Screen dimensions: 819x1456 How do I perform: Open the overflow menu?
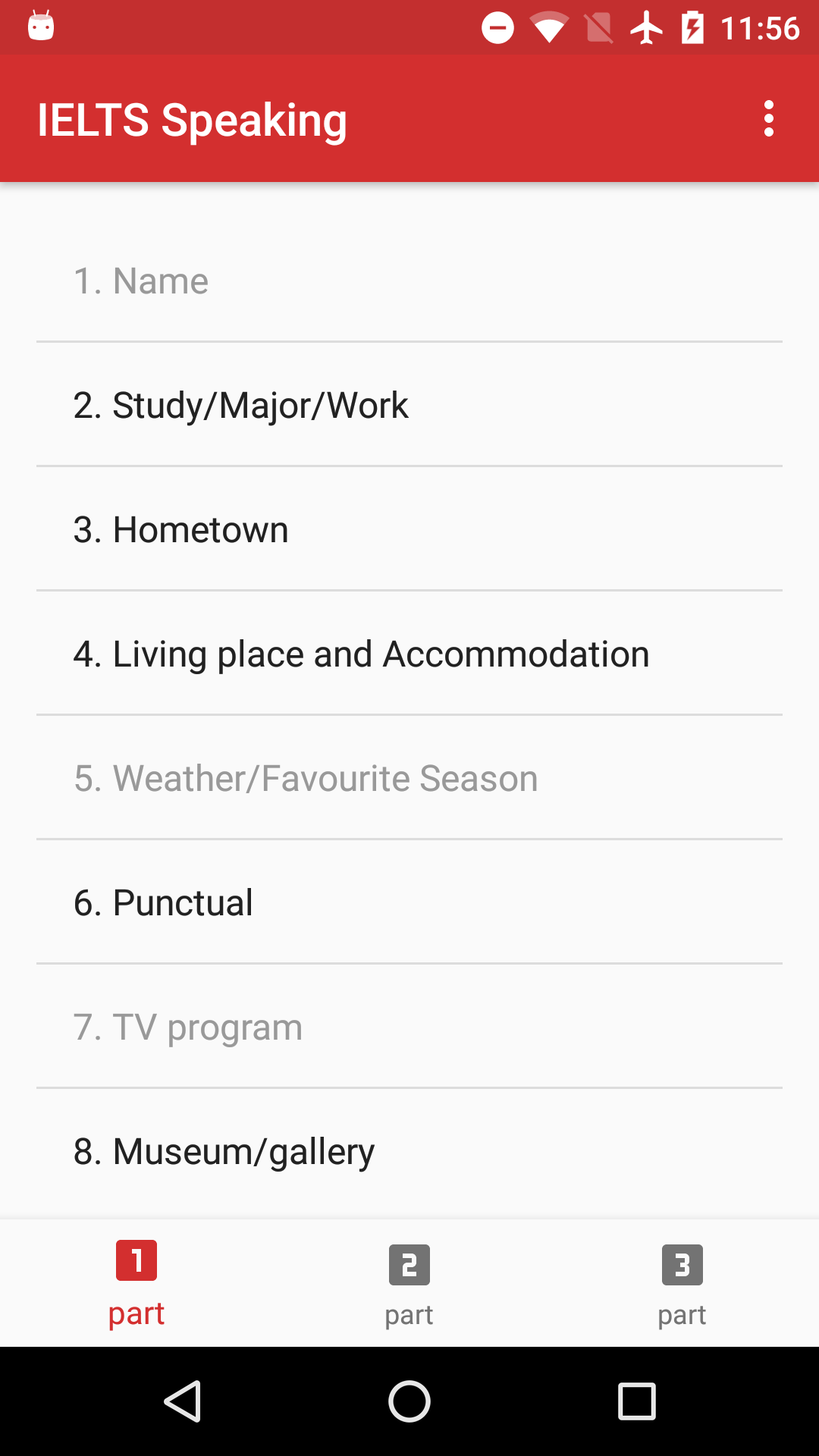pos(768,119)
